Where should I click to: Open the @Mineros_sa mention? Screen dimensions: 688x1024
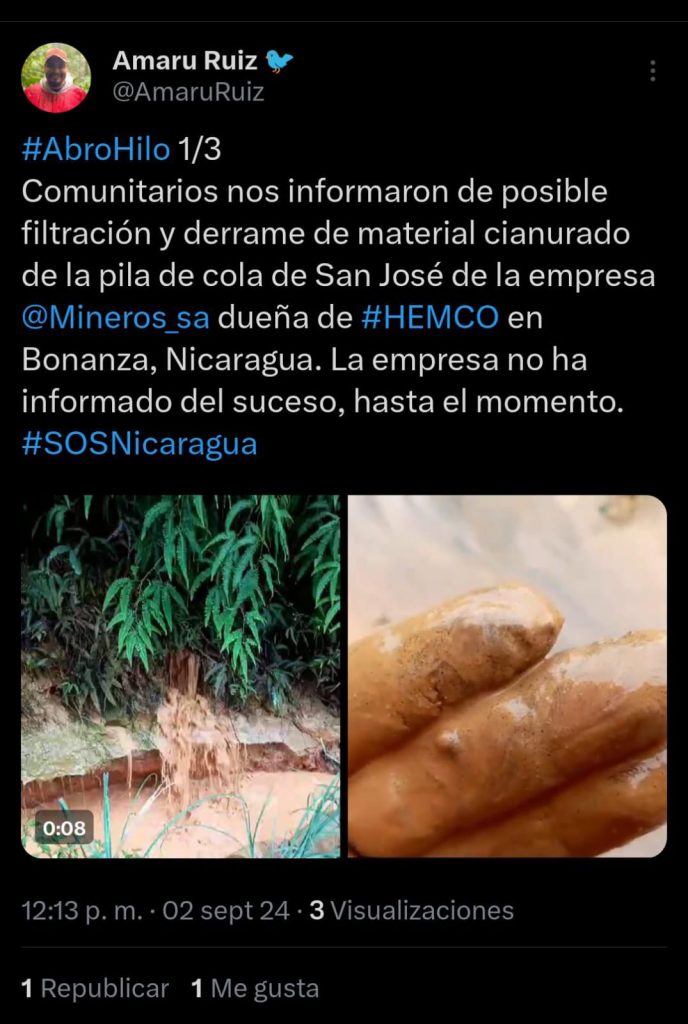click(x=115, y=317)
